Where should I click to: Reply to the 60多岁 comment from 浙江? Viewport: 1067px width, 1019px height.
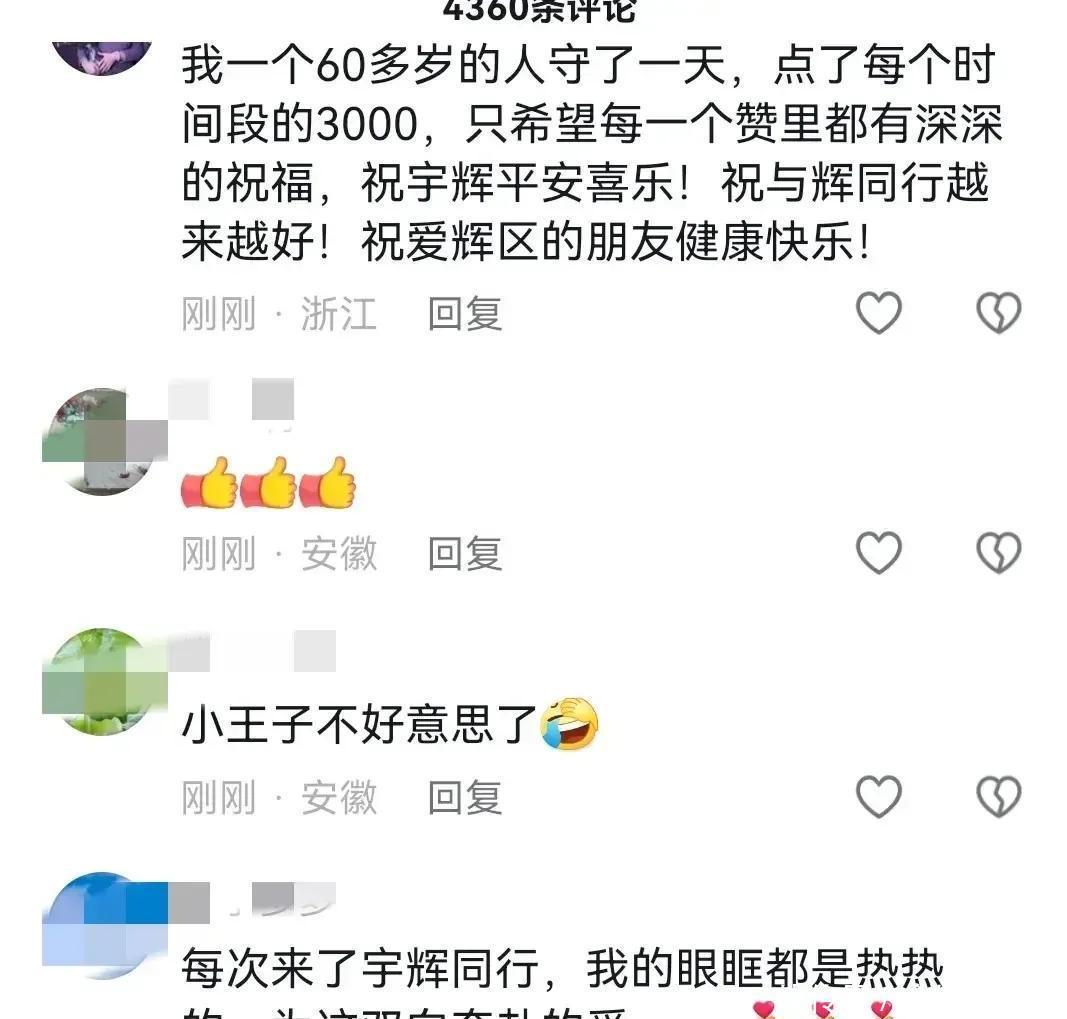point(464,314)
